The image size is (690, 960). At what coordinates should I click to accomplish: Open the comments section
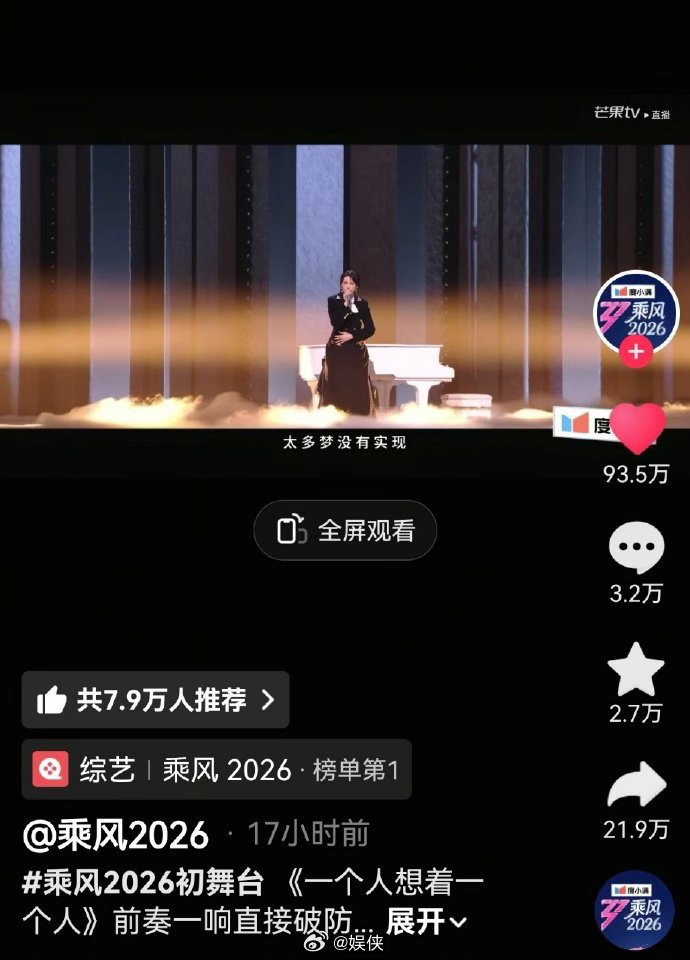(x=636, y=548)
